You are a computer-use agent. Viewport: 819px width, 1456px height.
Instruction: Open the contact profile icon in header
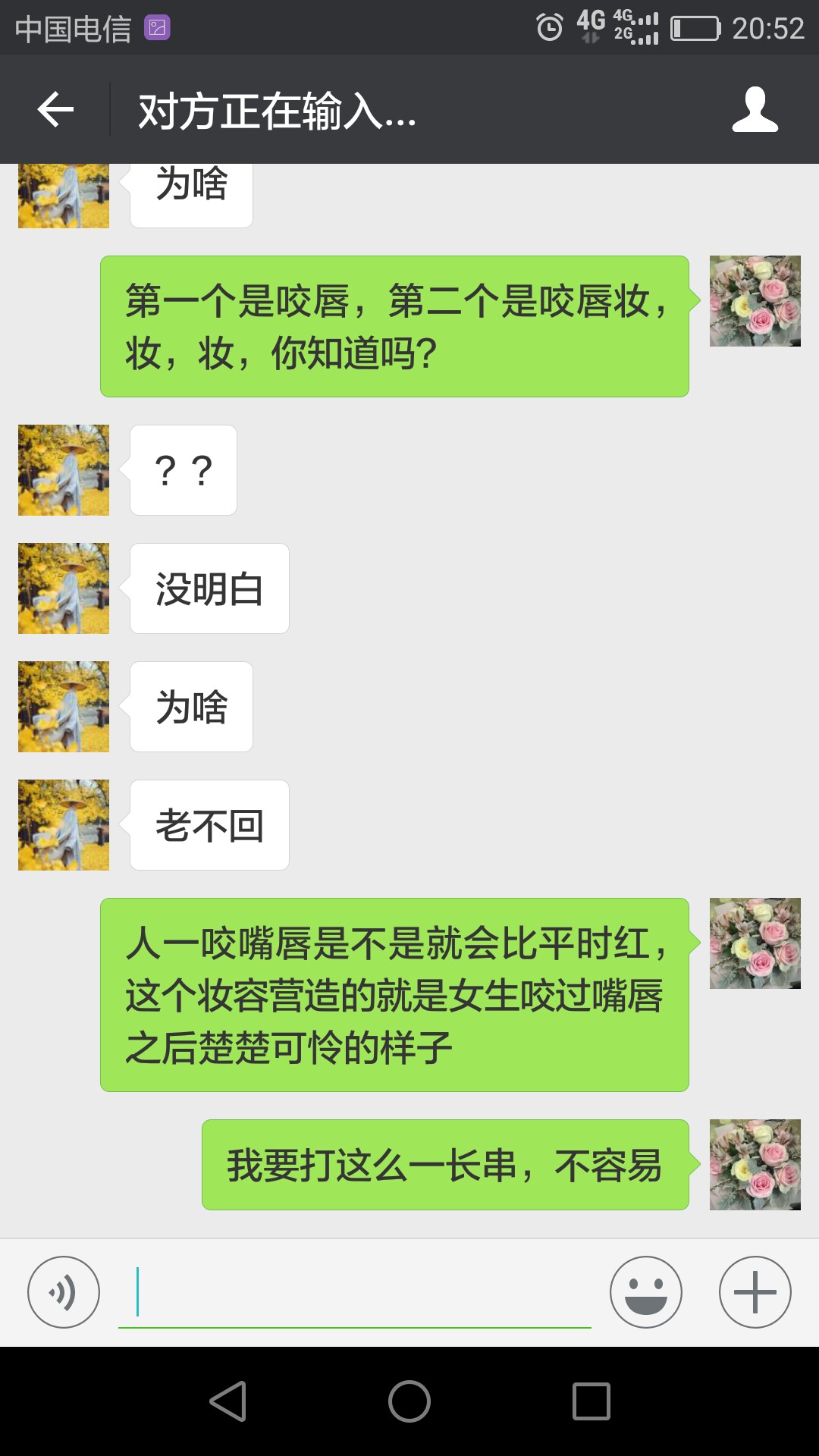pos(755,110)
